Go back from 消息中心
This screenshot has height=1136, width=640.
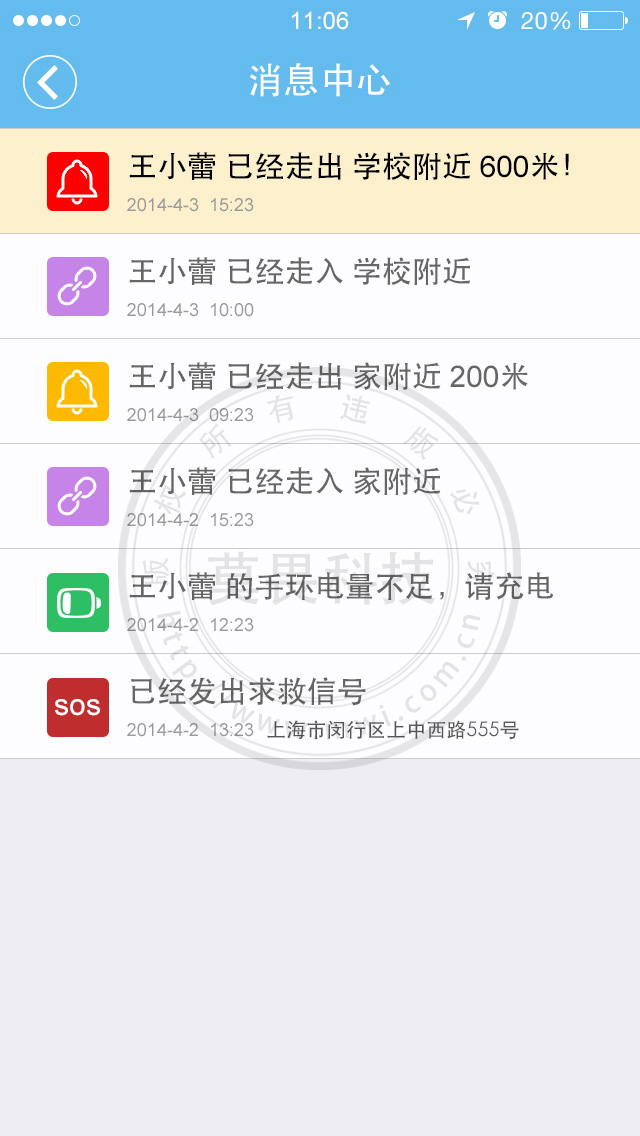click(50, 81)
